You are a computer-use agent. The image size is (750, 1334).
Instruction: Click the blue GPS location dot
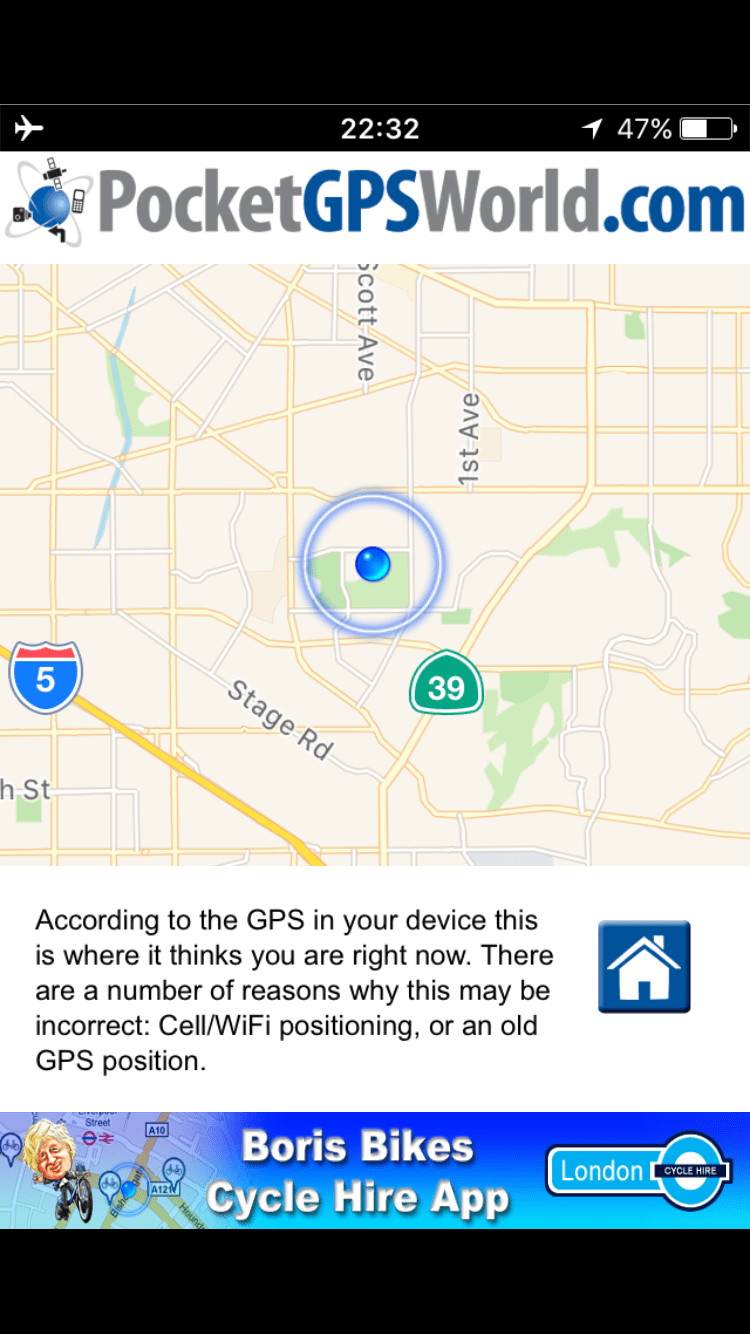click(373, 563)
